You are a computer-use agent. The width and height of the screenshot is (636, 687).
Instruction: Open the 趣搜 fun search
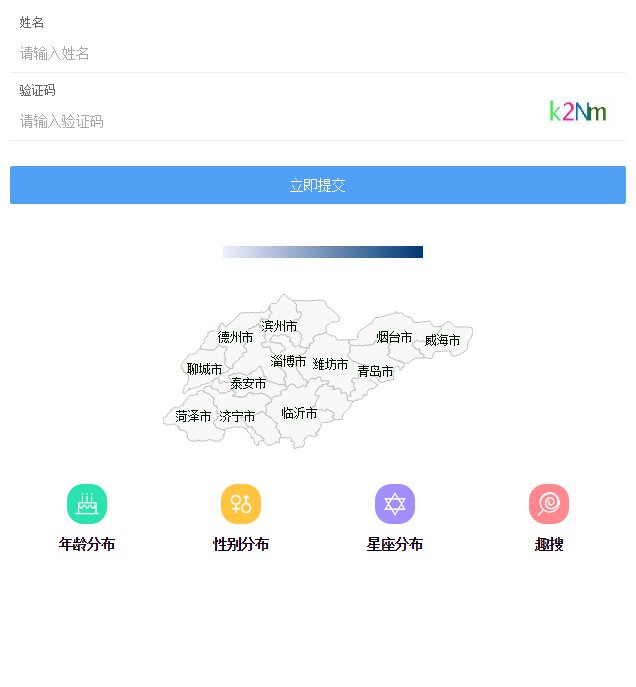549,504
